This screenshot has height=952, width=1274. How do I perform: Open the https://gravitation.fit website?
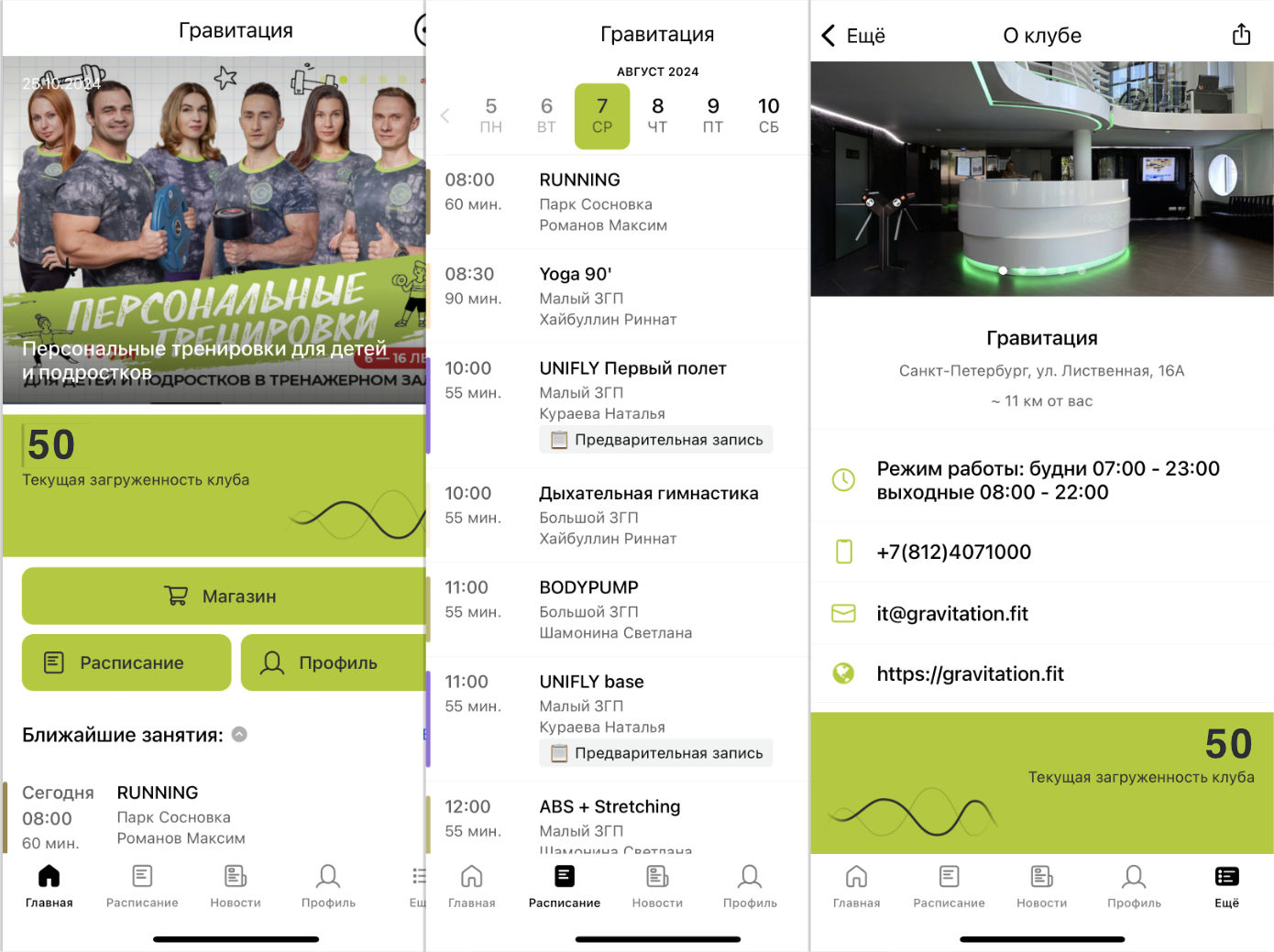click(970, 673)
